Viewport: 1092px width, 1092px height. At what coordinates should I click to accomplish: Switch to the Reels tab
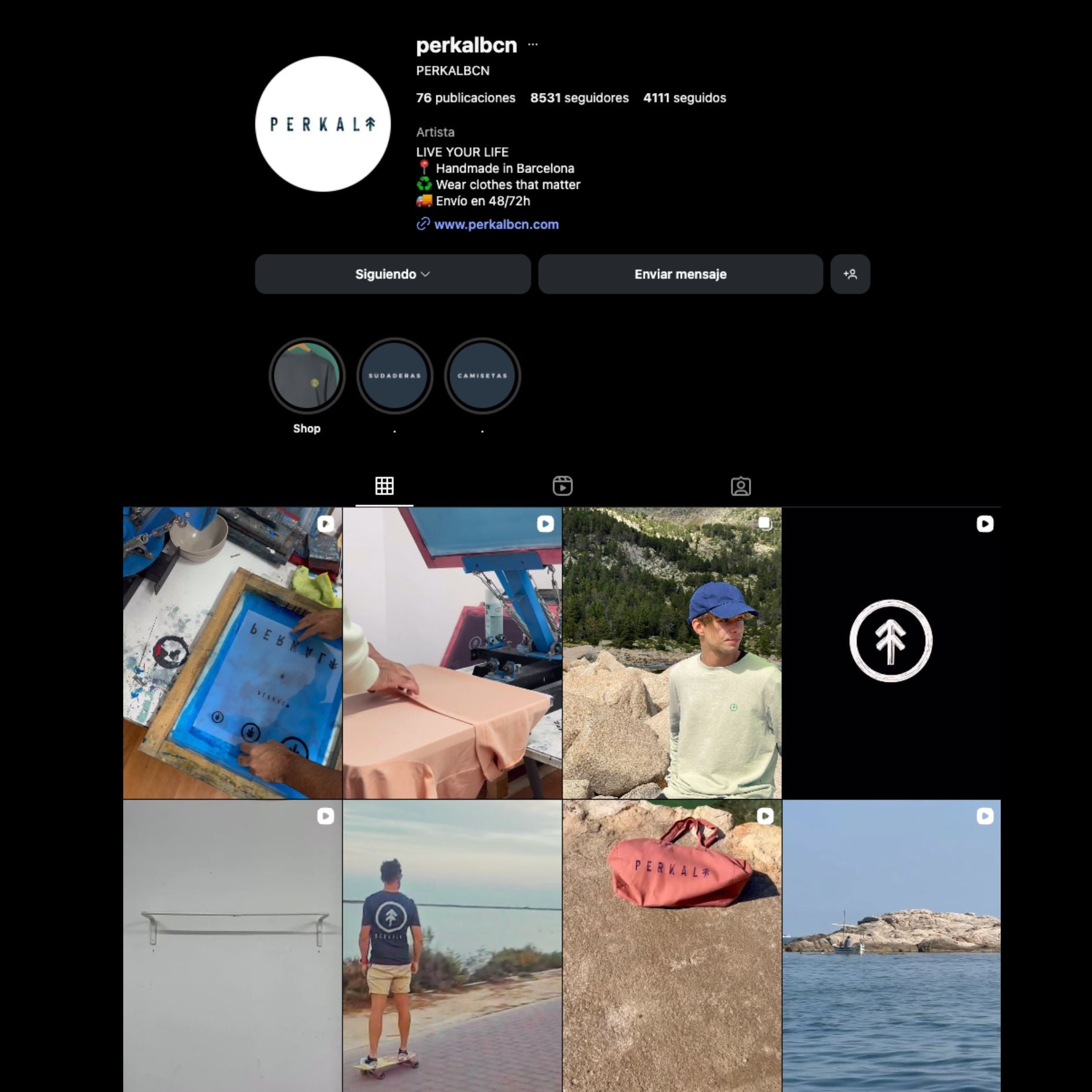pos(562,486)
